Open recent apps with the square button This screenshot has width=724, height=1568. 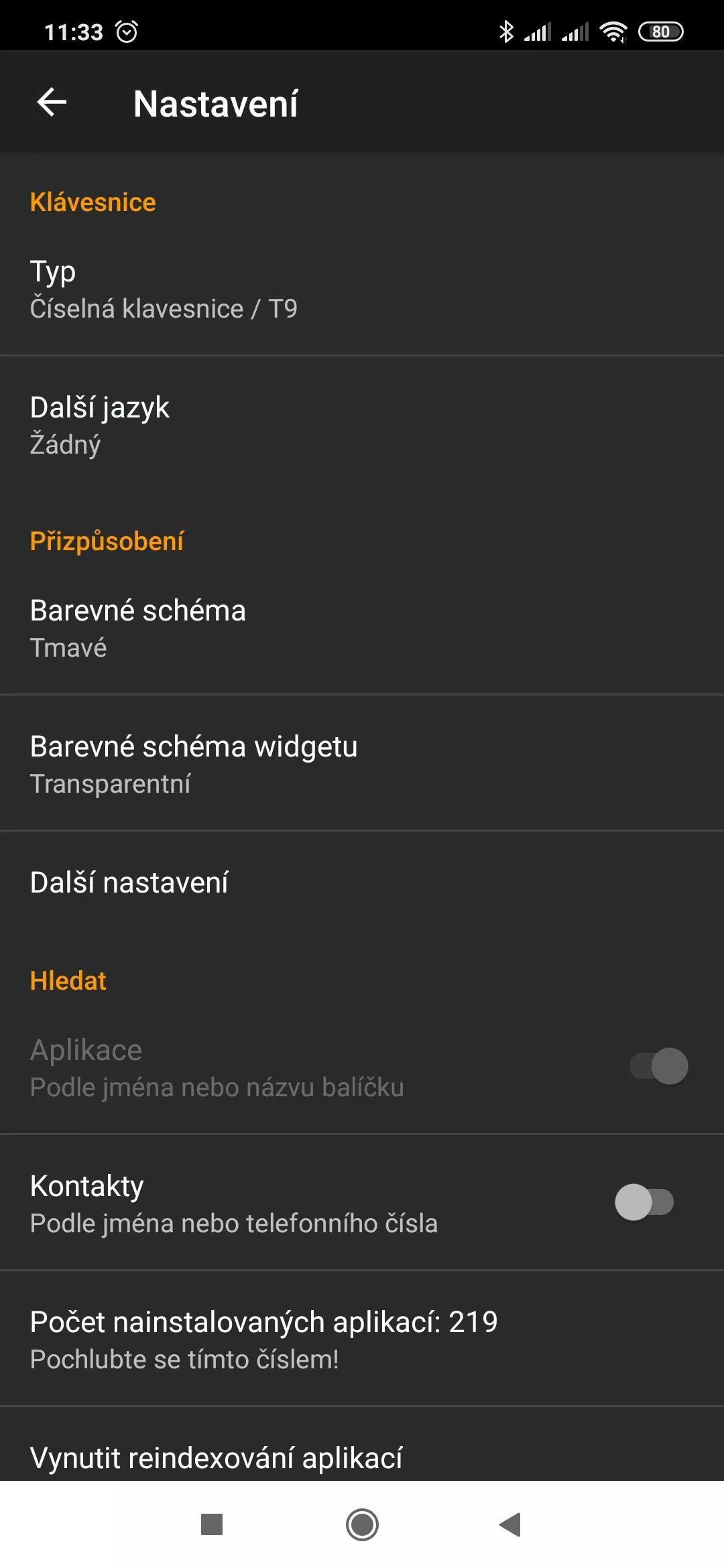click(212, 1525)
